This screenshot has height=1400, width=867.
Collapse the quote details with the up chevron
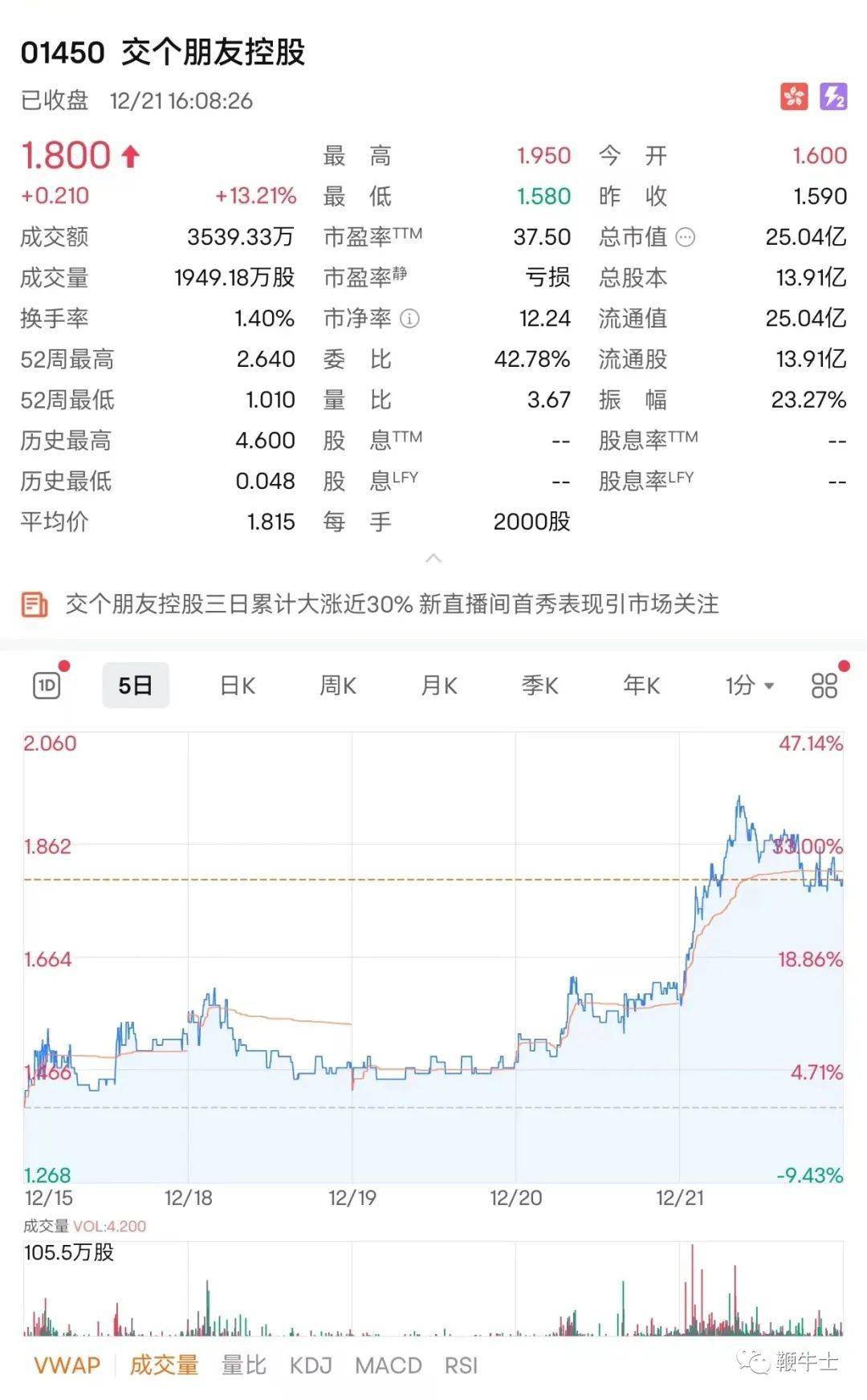[433, 558]
